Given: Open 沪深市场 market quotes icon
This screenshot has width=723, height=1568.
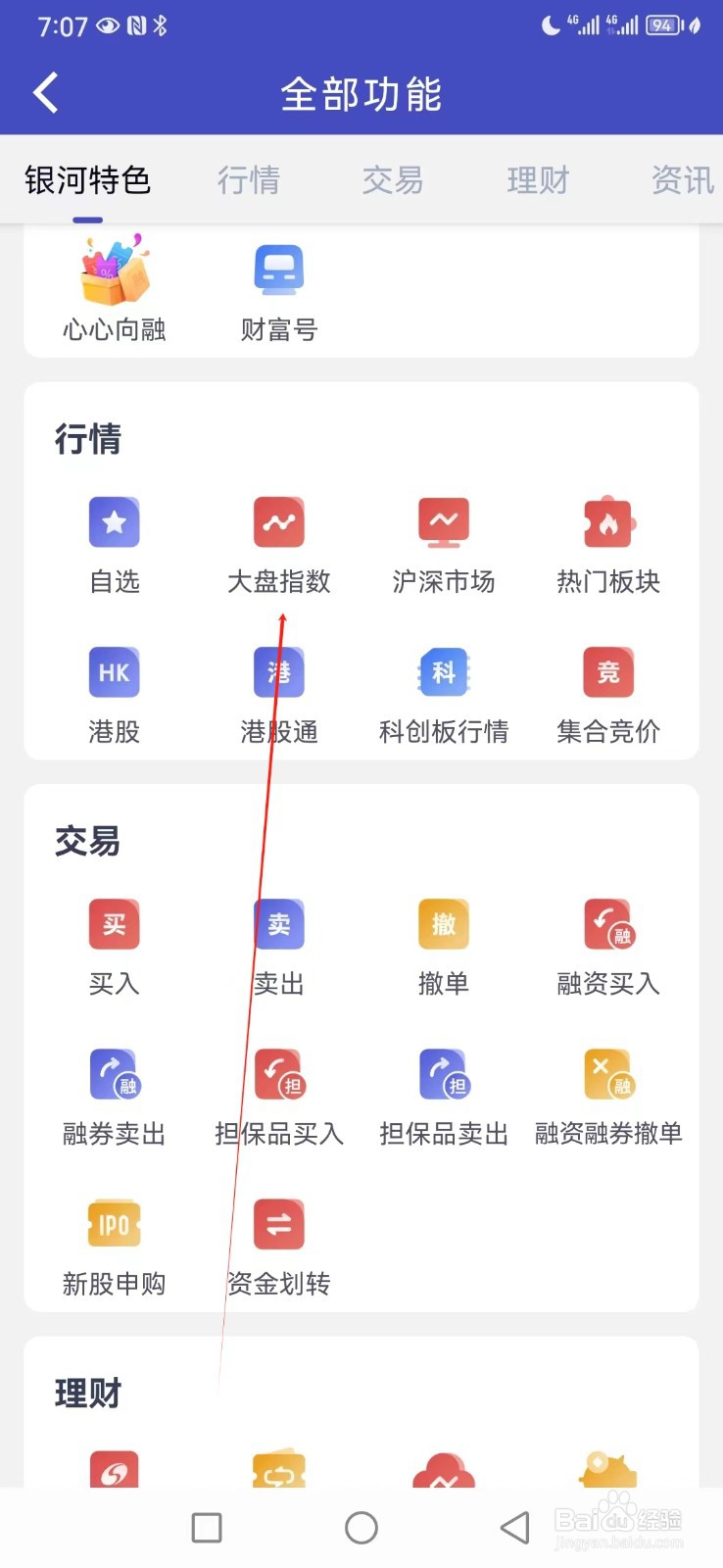Looking at the screenshot, I should (443, 522).
